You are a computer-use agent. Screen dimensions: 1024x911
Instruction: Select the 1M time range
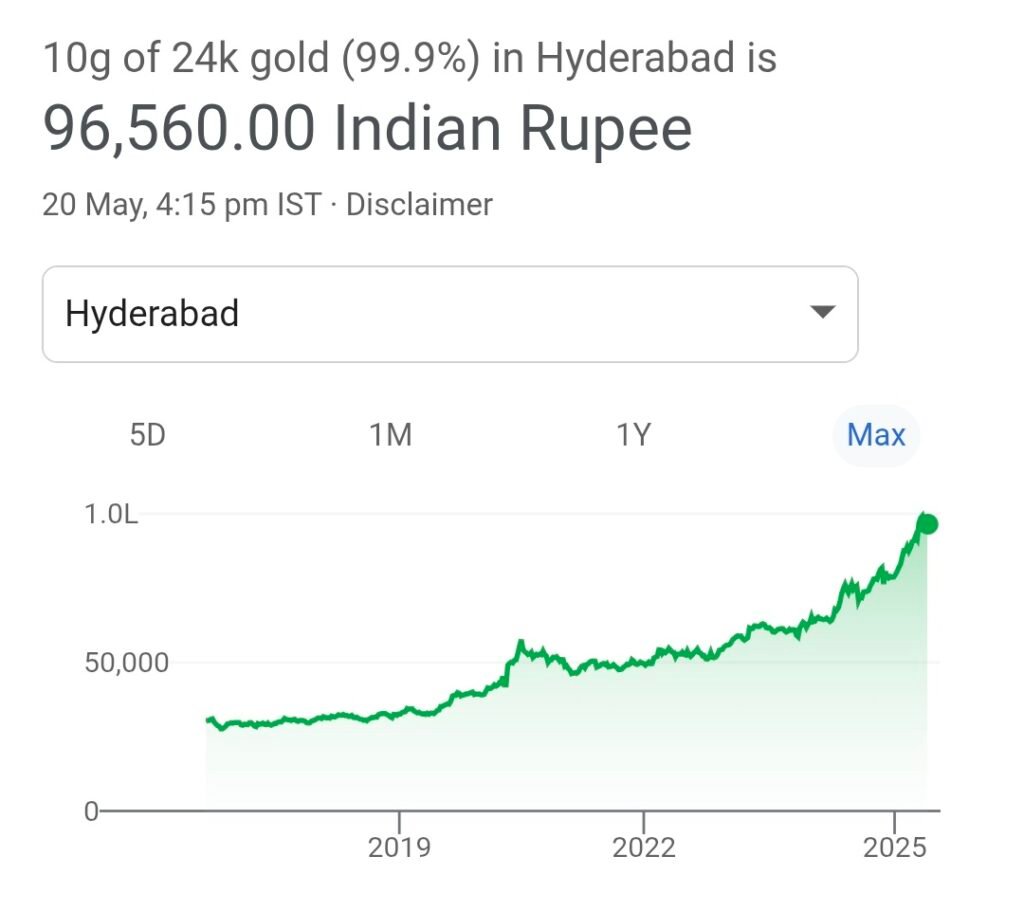tap(390, 435)
